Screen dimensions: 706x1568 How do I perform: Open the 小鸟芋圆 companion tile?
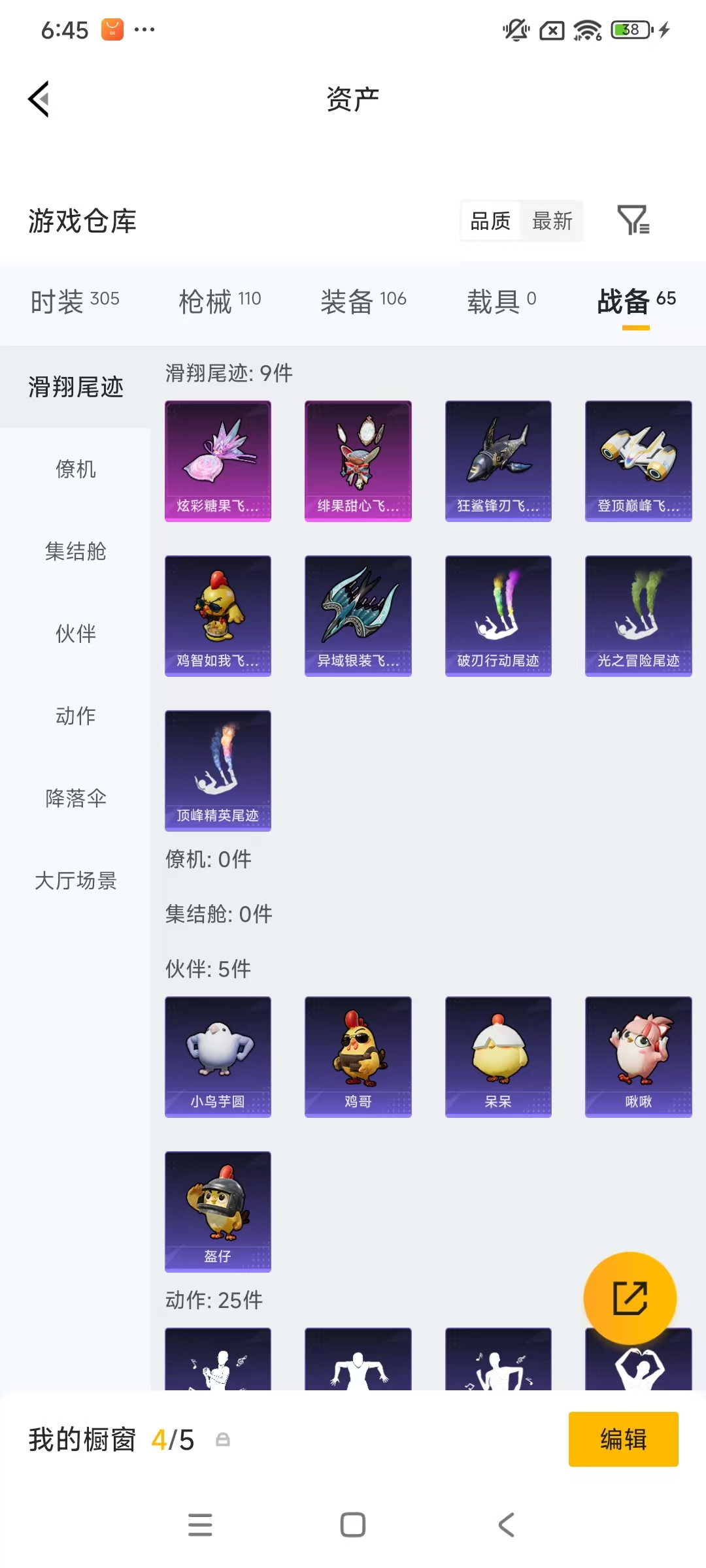(x=218, y=1056)
